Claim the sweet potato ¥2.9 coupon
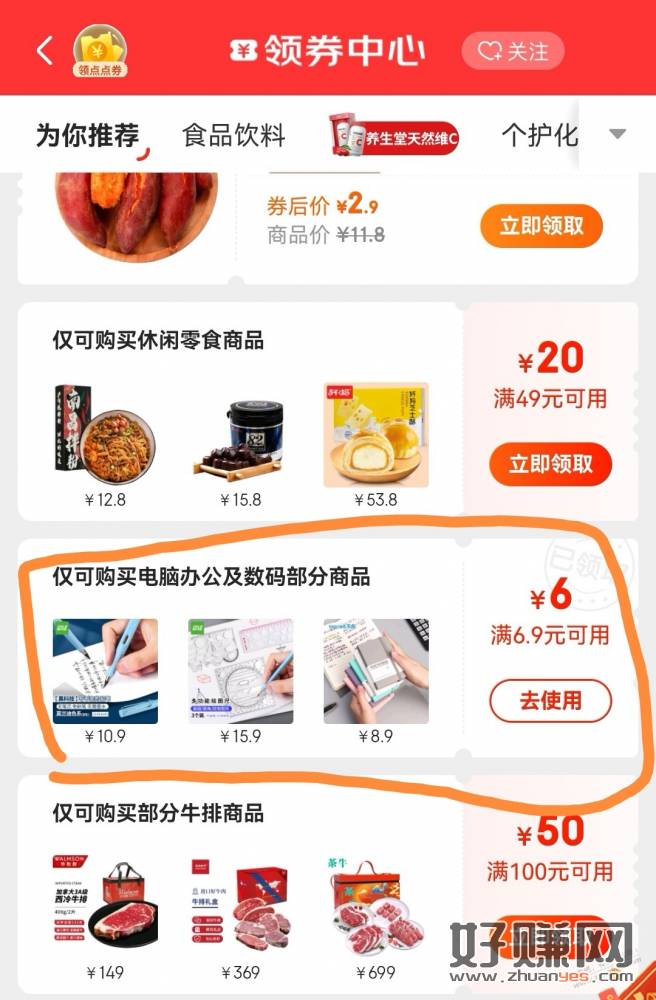The image size is (656, 1000). (541, 226)
